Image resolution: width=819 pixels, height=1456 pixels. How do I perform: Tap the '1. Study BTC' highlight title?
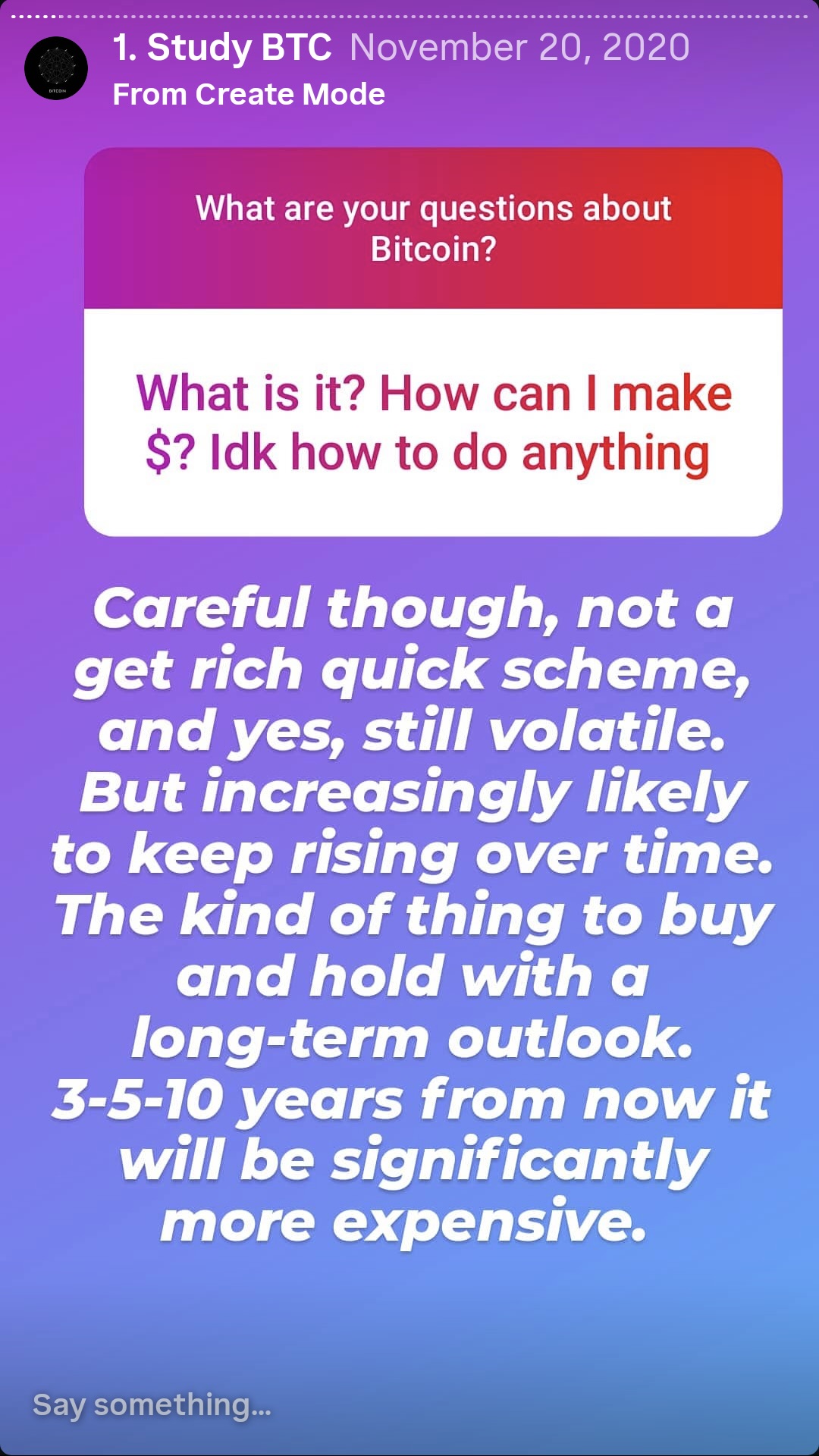[221, 48]
